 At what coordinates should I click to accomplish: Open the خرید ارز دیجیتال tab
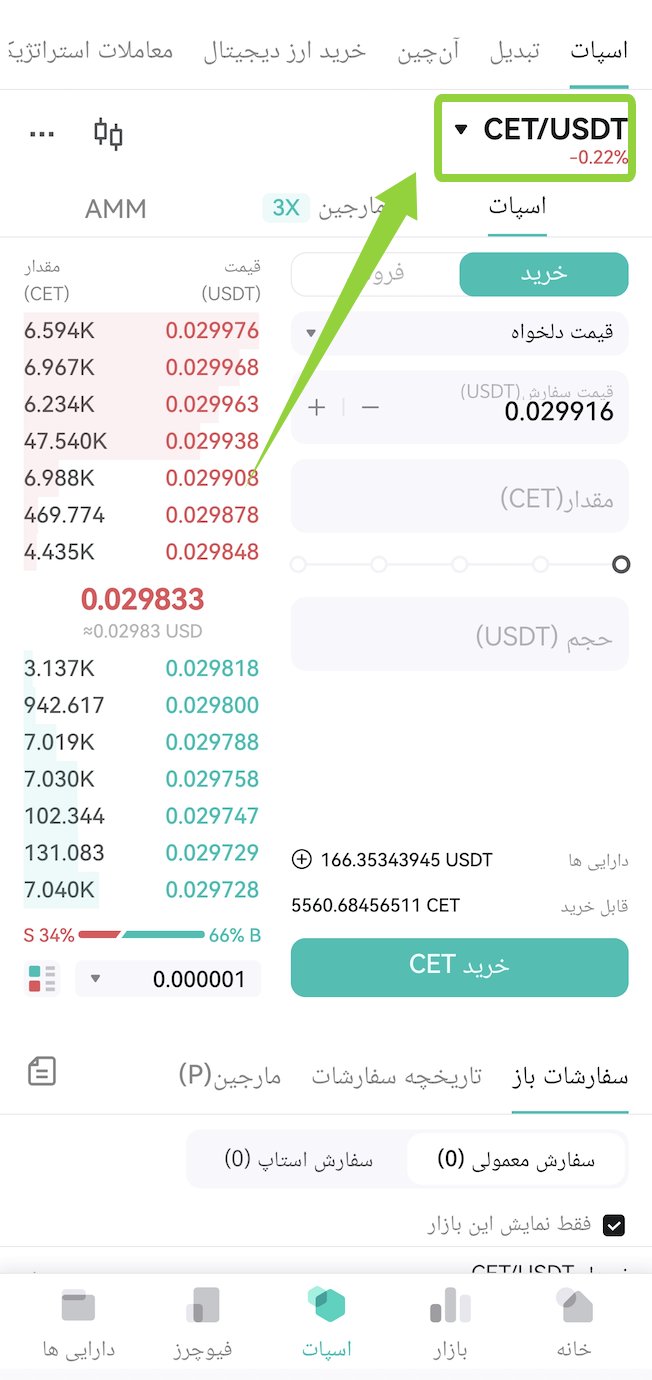(x=285, y=50)
